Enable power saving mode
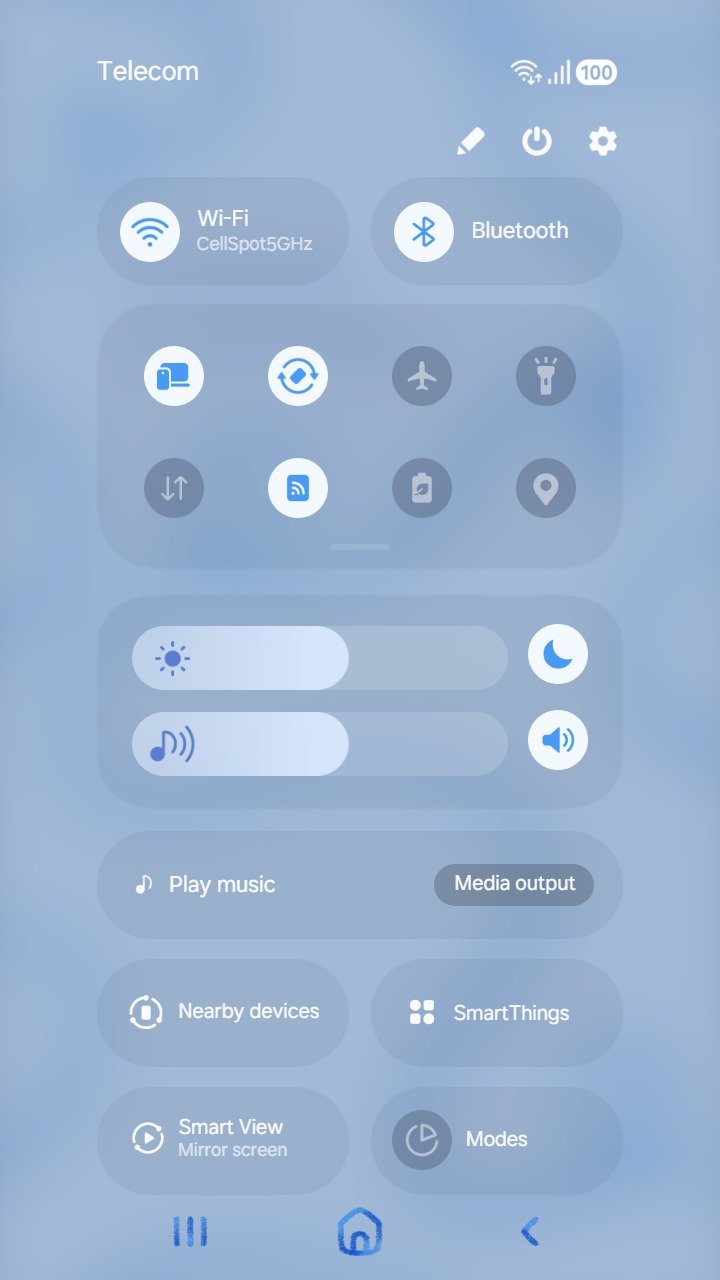Screen dimensions: 720x1280 [x=422, y=488]
